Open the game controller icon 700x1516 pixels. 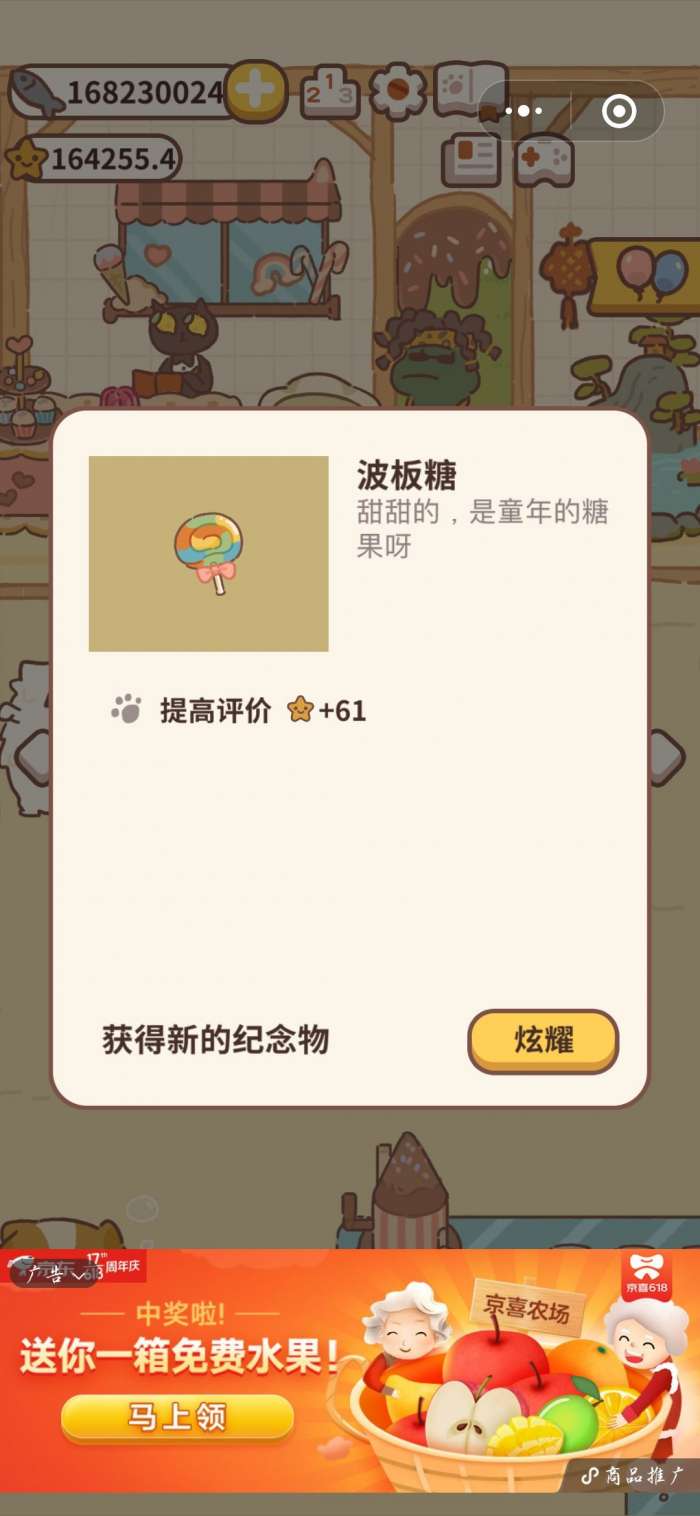pyautogui.click(x=543, y=160)
